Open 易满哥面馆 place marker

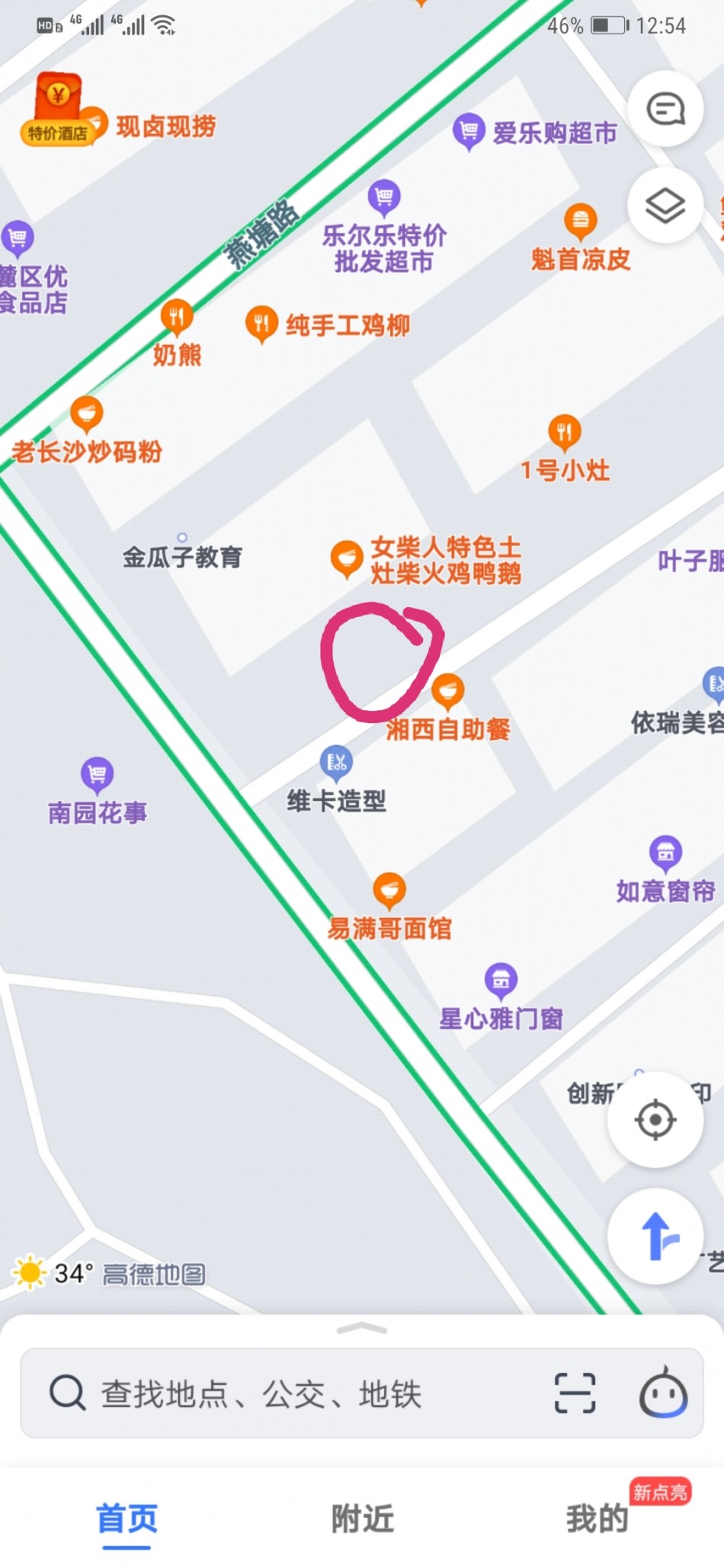click(x=389, y=890)
